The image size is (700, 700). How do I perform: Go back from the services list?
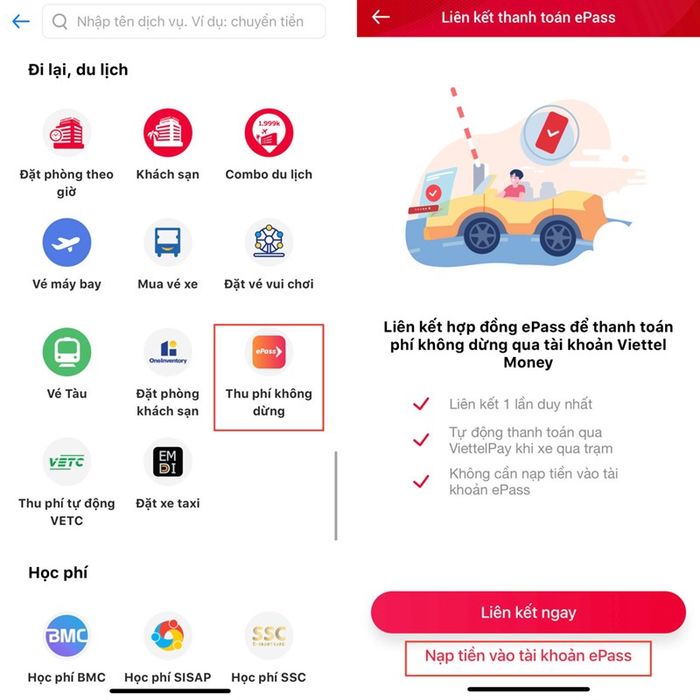pos(20,21)
